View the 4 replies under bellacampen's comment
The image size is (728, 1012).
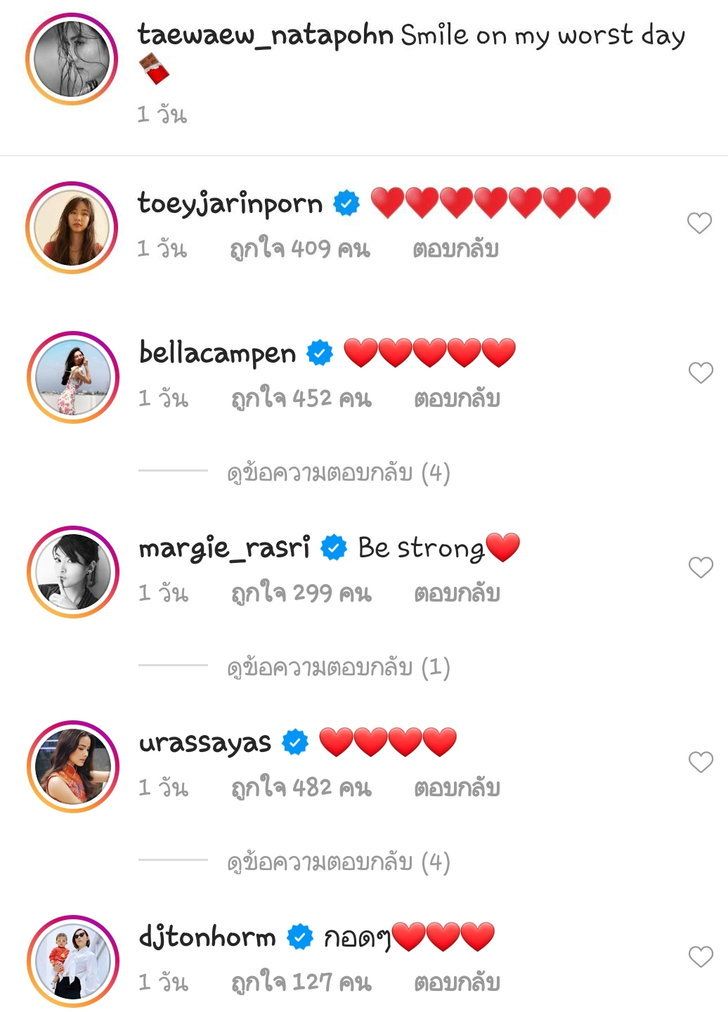tap(338, 473)
